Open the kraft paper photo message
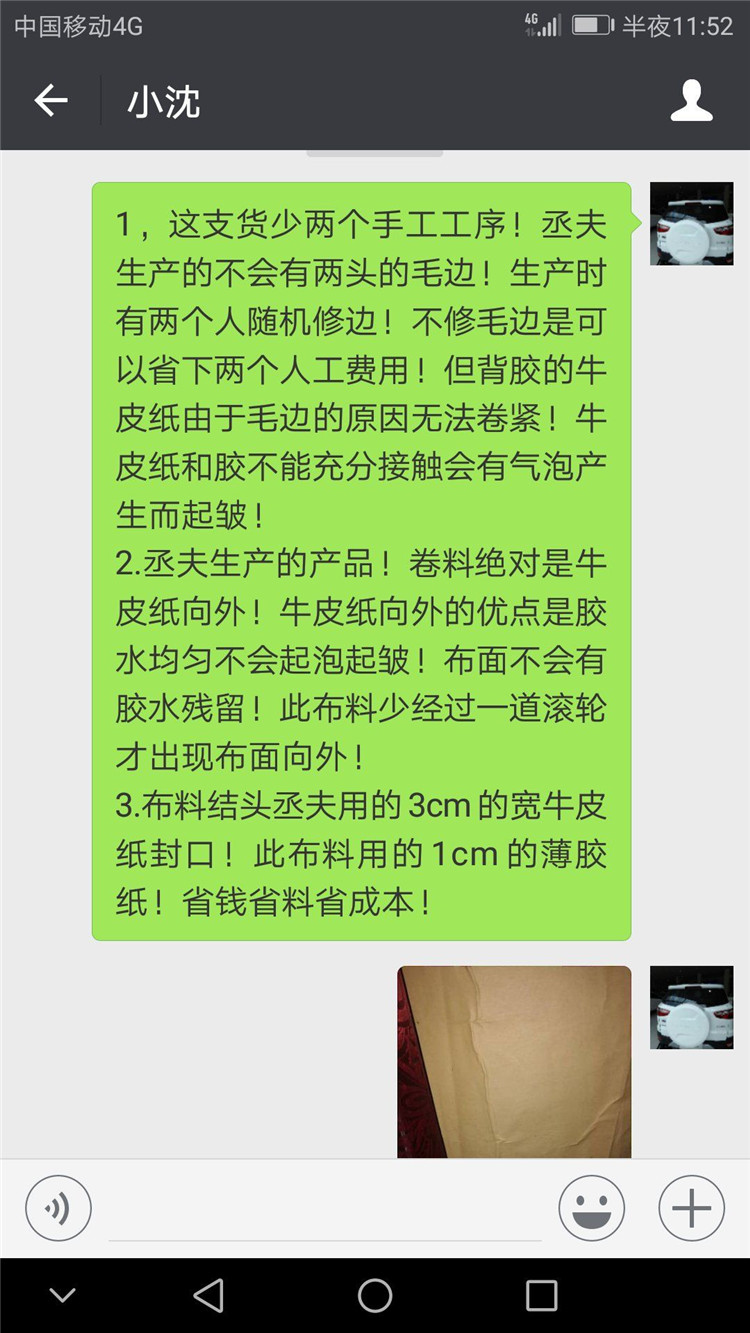The image size is (750, 1333). coord(513,1065)
